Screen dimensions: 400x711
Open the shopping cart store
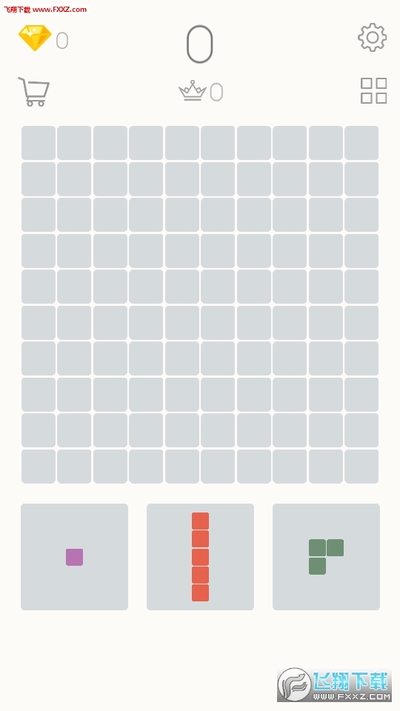tap(34, 92)
